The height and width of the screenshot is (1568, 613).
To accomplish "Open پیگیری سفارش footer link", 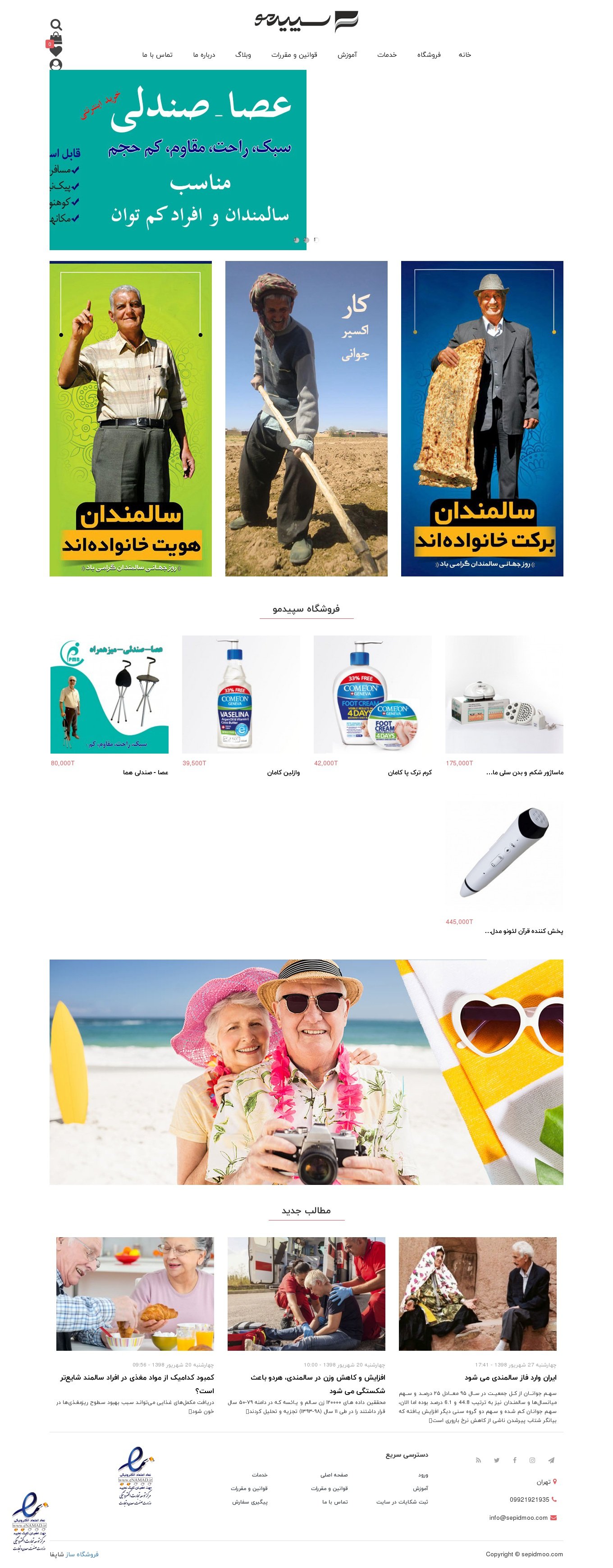I will click(x=250, y=1502).
